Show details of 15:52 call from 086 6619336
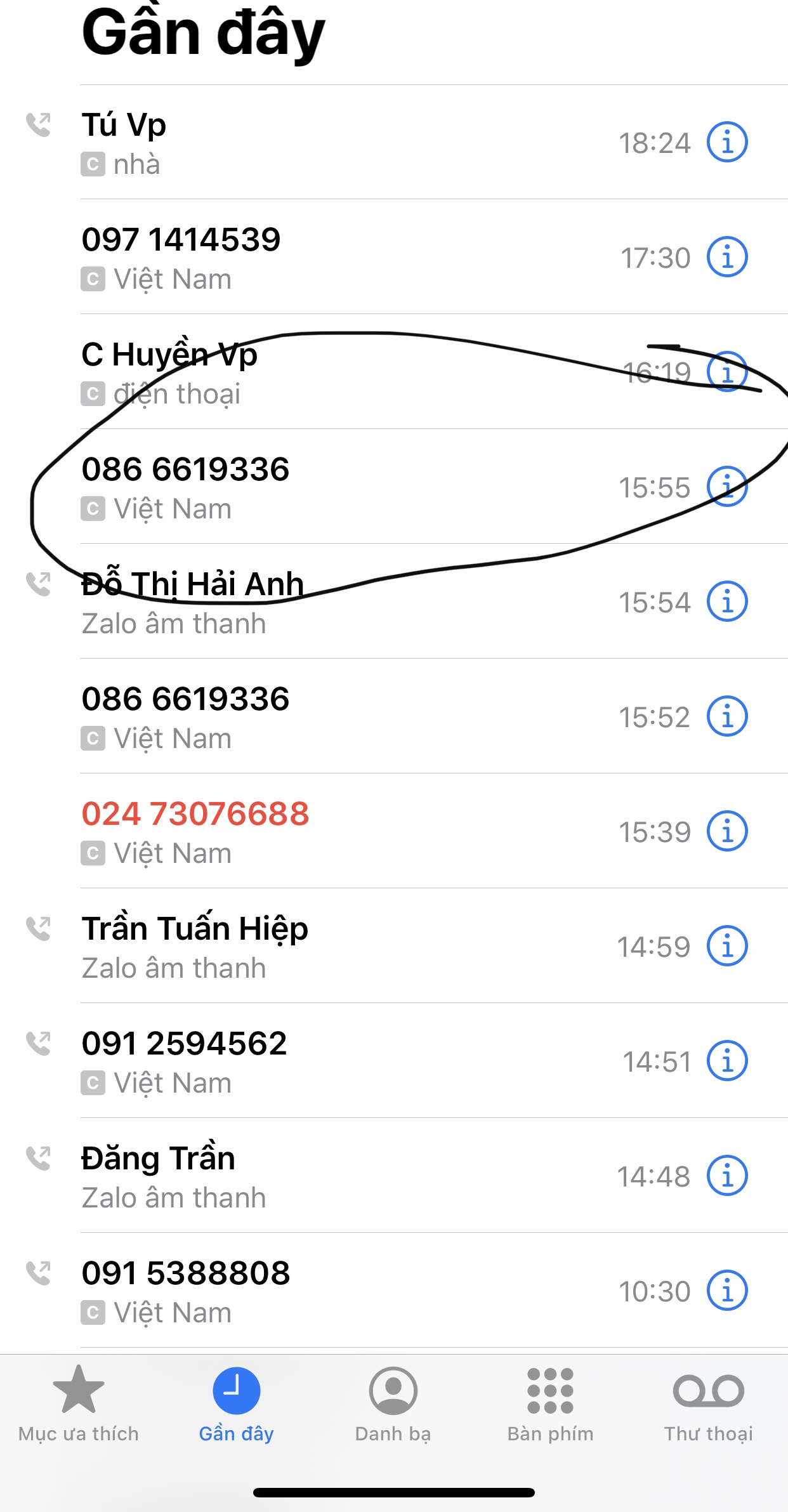The width and height of the screenshot is (788, 1512). tap(727, 716)
